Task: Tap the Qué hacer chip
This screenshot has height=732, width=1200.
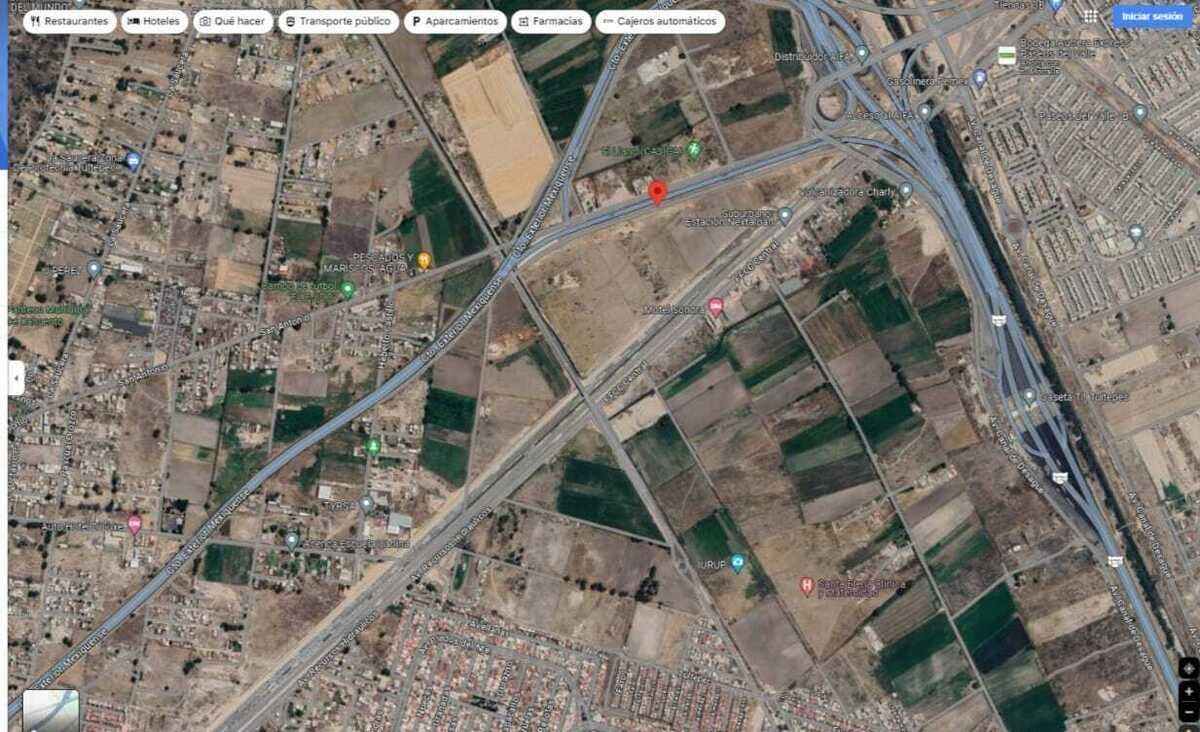Action: [232, 21]
